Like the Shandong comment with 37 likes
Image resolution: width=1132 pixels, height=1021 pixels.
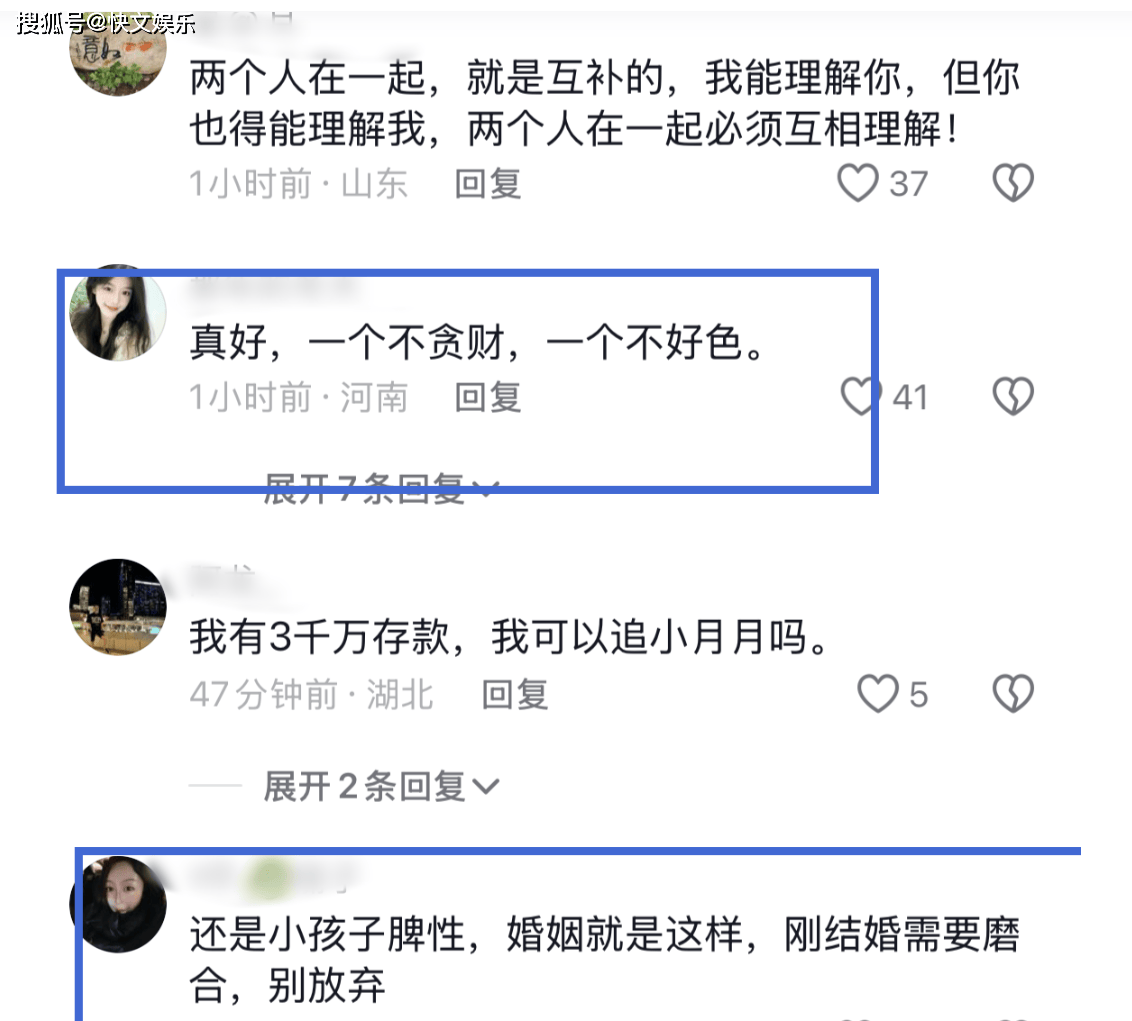858,184
